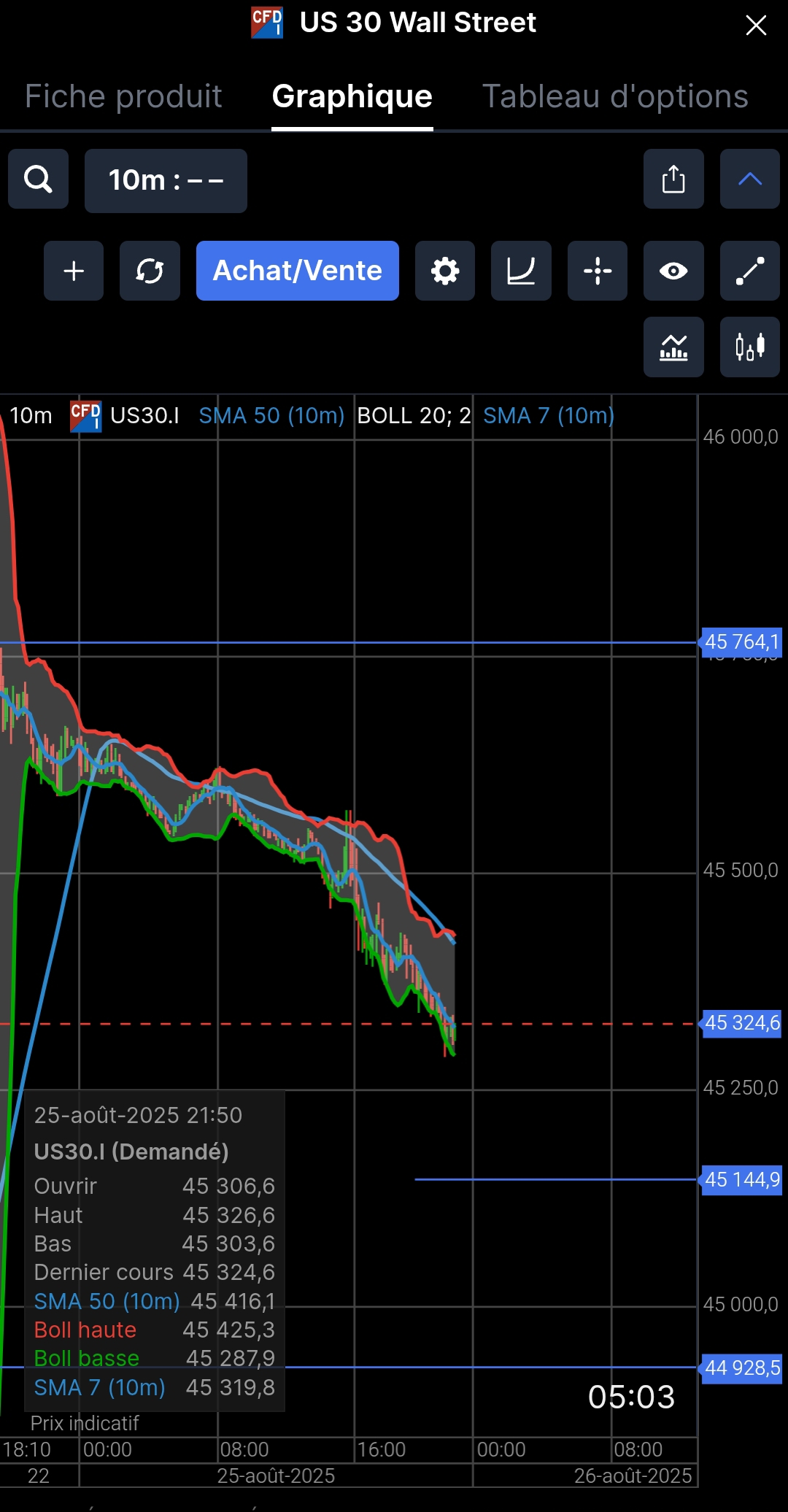Collapse the chart toolbar
Viewport: 788px width, 1512px height.
749,180
